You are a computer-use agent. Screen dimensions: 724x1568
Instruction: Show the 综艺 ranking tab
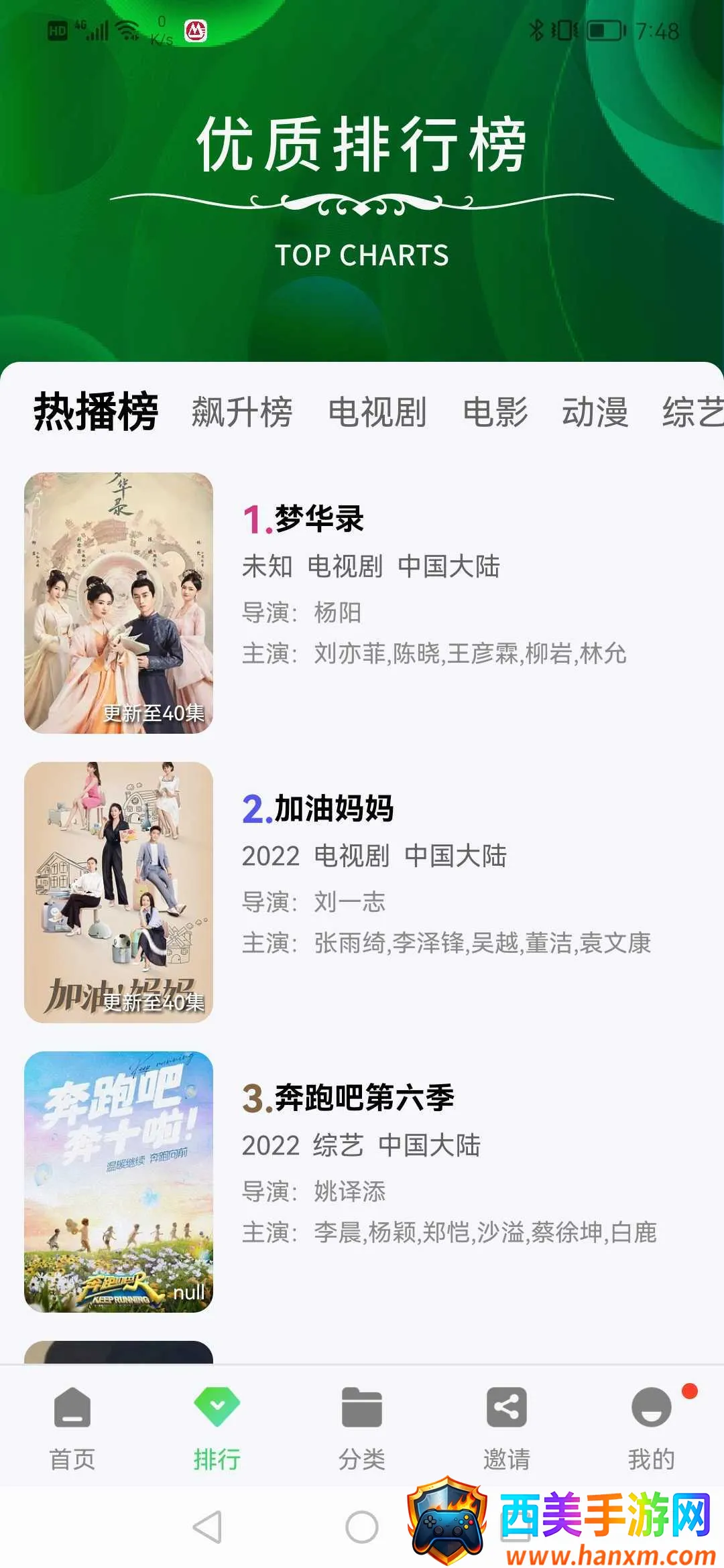[692, 411]
